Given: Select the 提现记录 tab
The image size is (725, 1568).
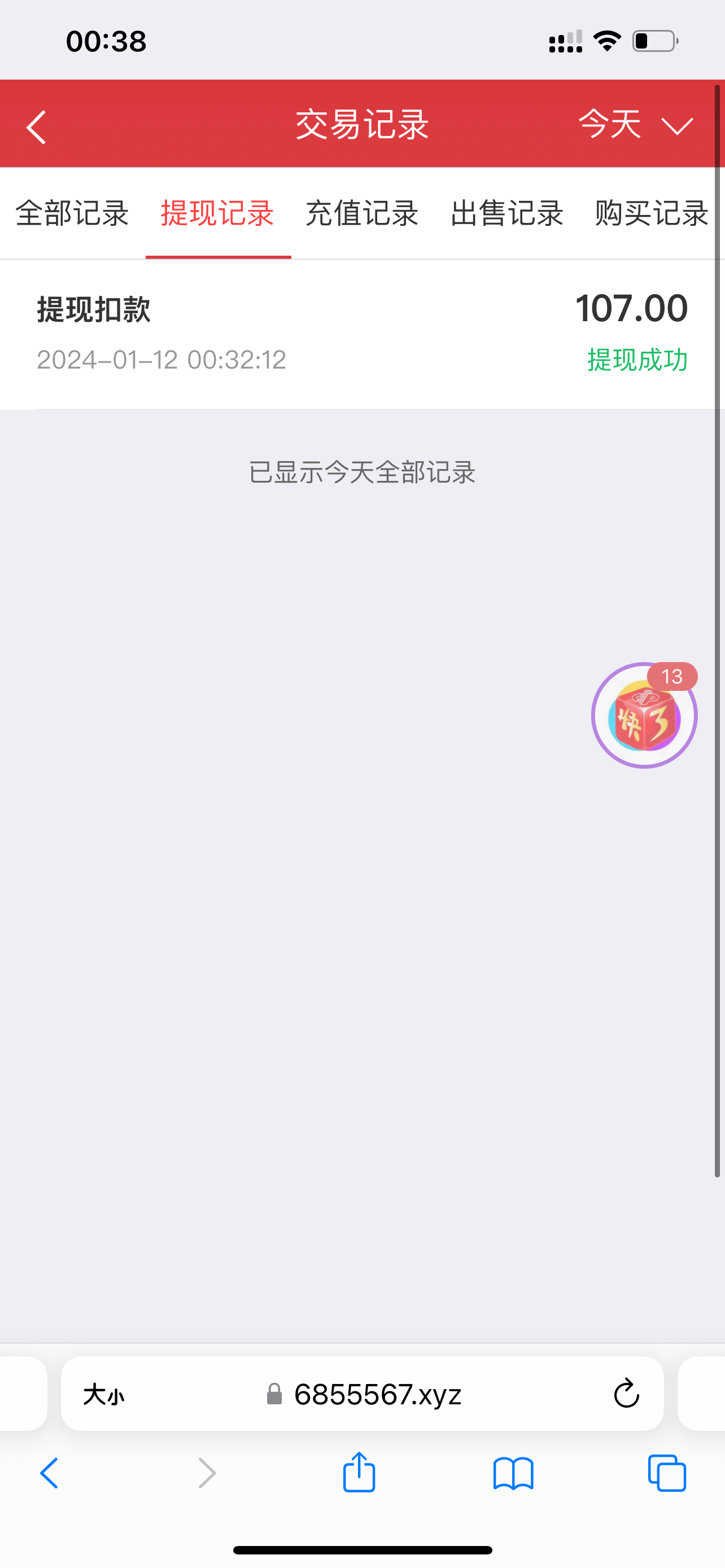Looking at the screenshot, I should (x=217, y=214).
